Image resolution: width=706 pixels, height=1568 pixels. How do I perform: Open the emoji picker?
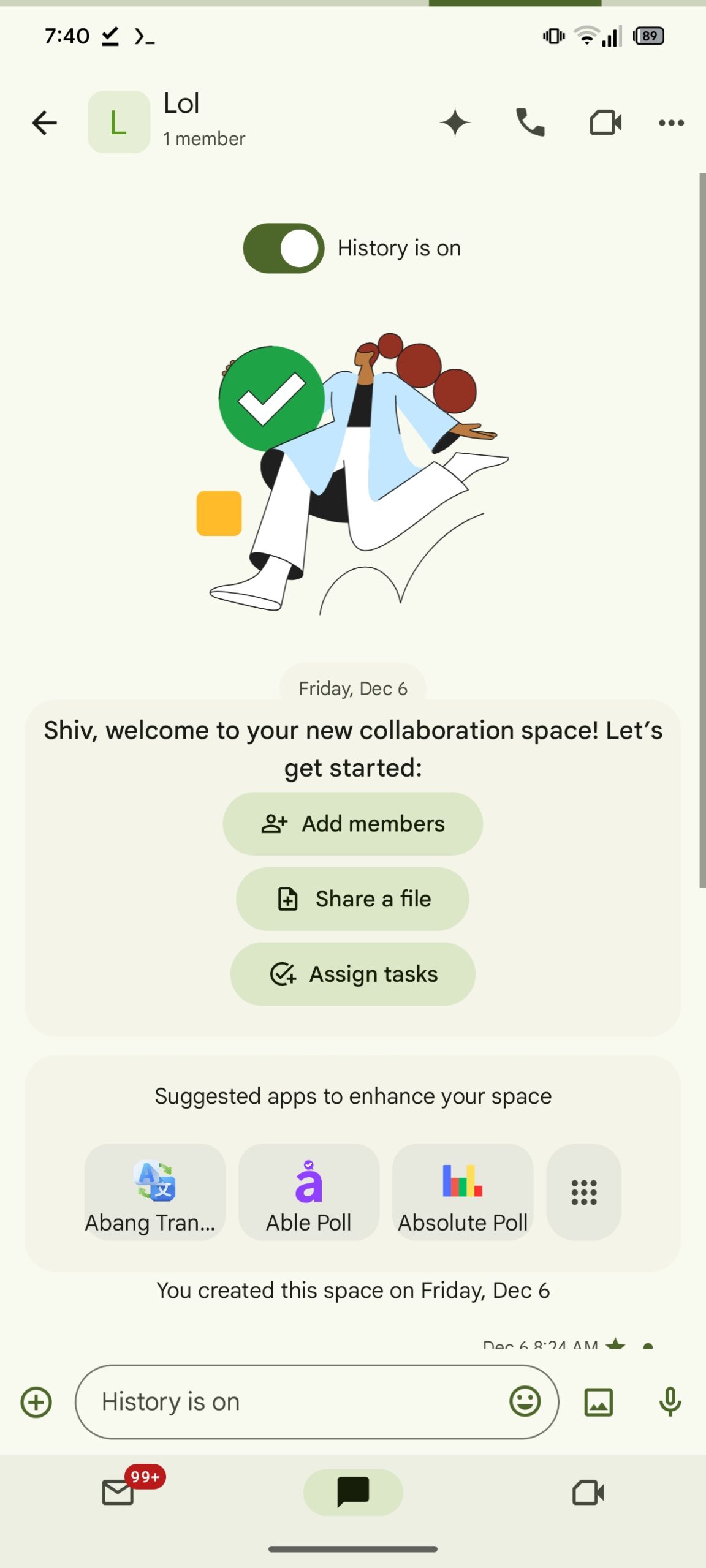tap(525, 1402)
